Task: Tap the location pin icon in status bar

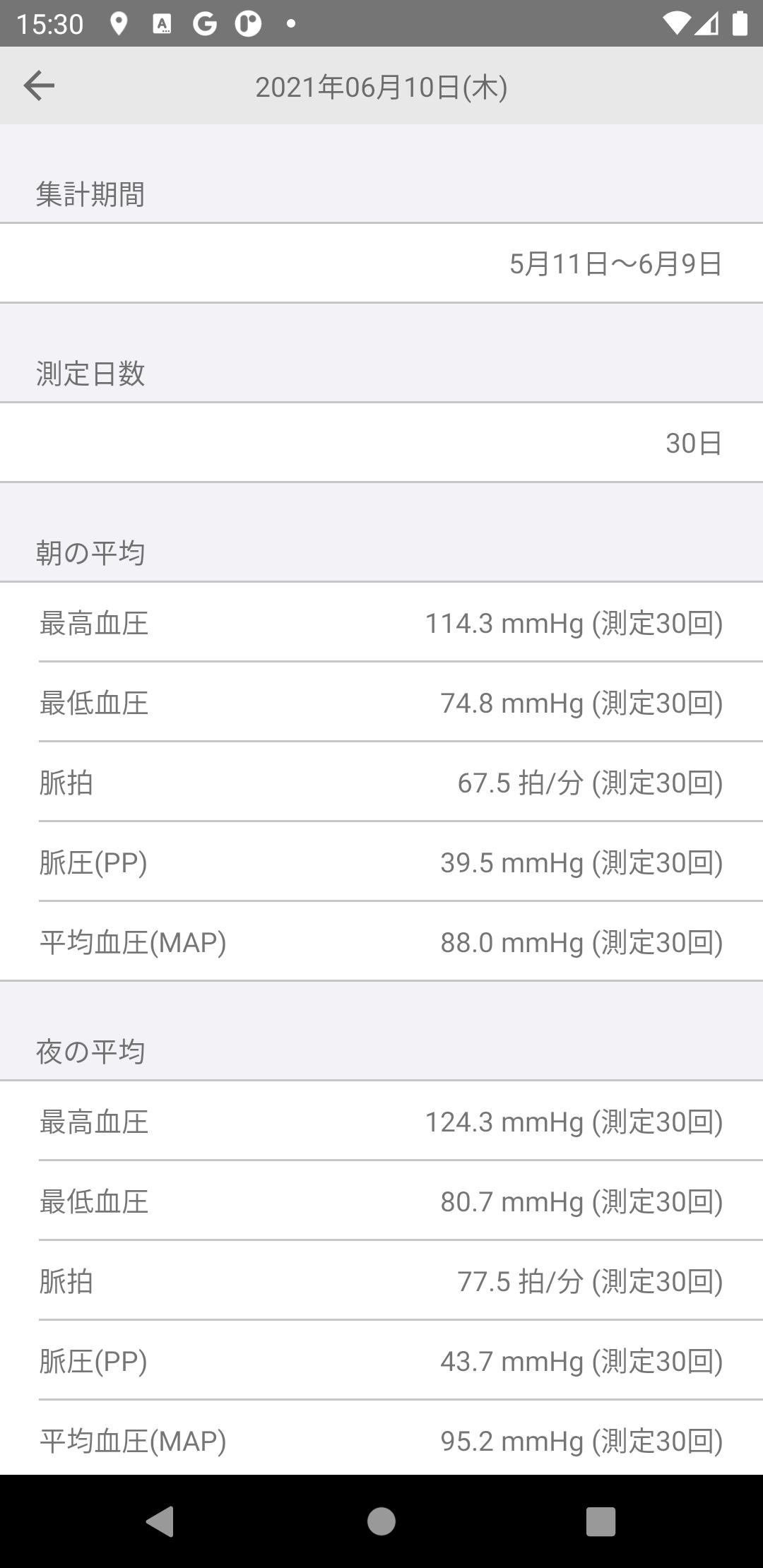Action: 119,23
